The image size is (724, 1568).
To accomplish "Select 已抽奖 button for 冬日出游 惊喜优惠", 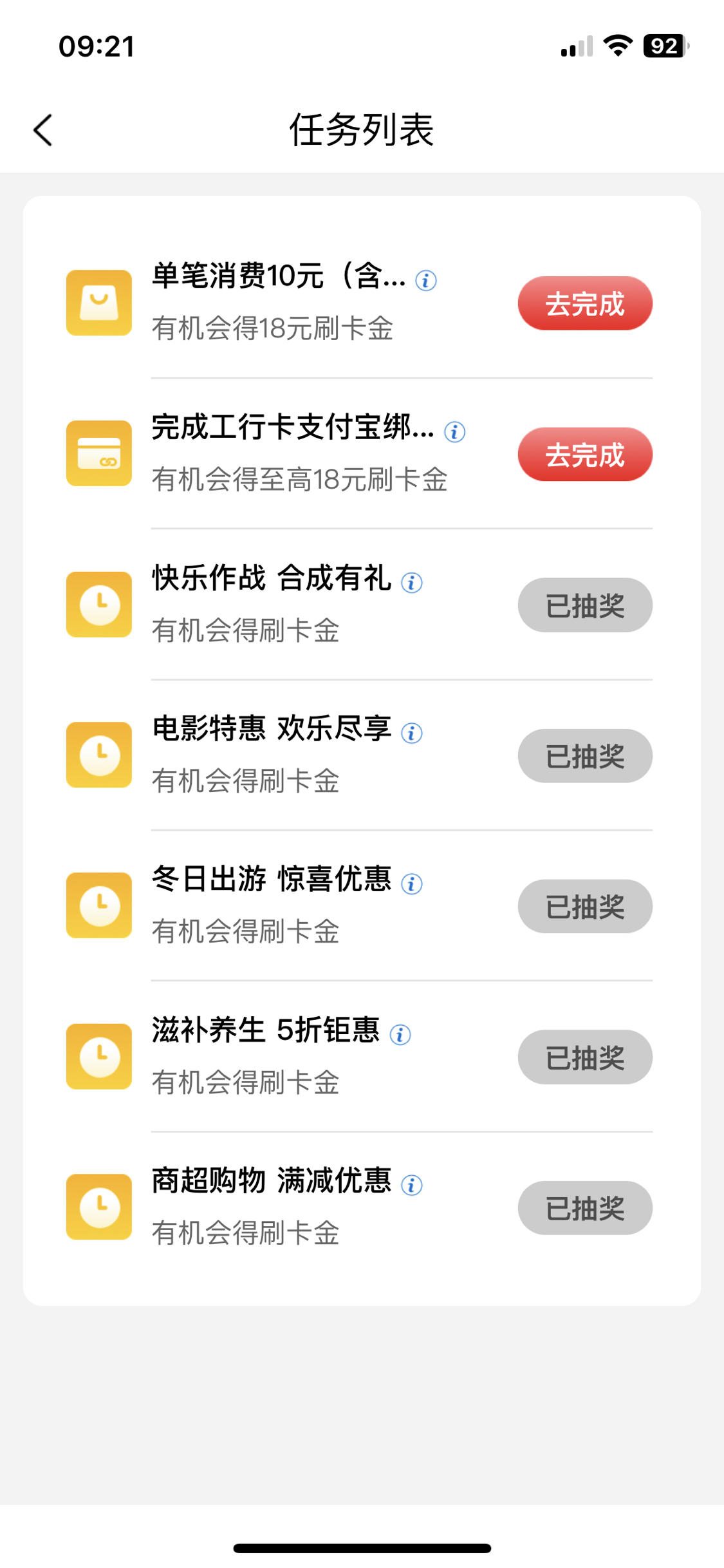I will point(585,907).
